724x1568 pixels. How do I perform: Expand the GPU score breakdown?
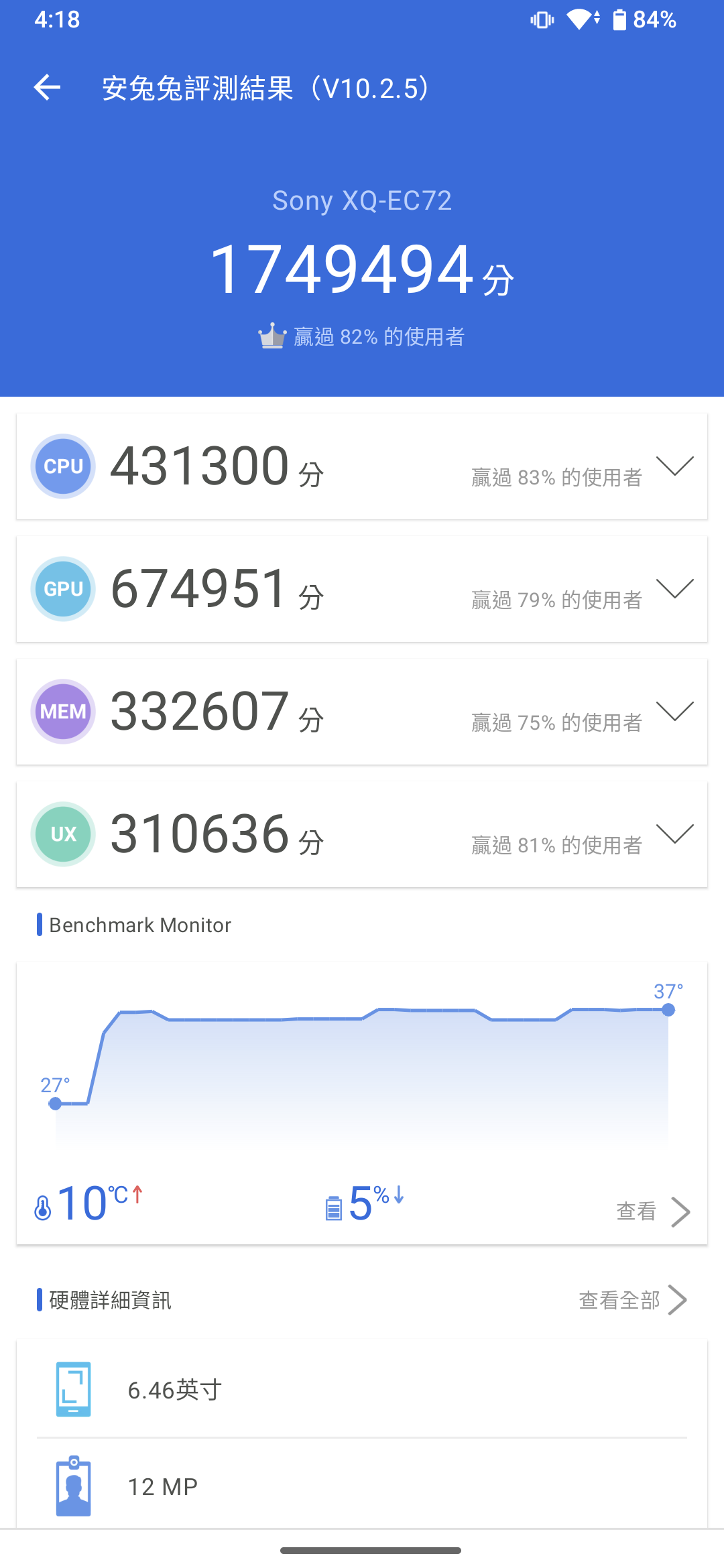pos(674,588)
